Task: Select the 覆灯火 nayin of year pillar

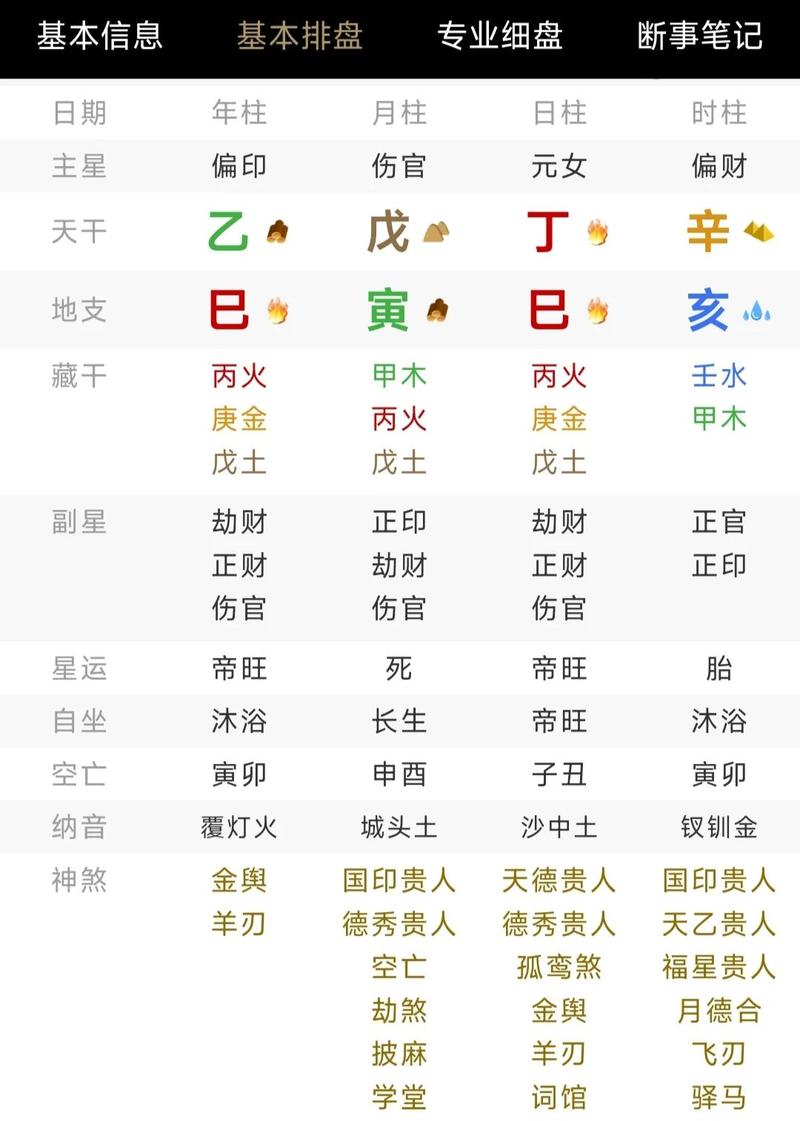Action: click(240, 827)
